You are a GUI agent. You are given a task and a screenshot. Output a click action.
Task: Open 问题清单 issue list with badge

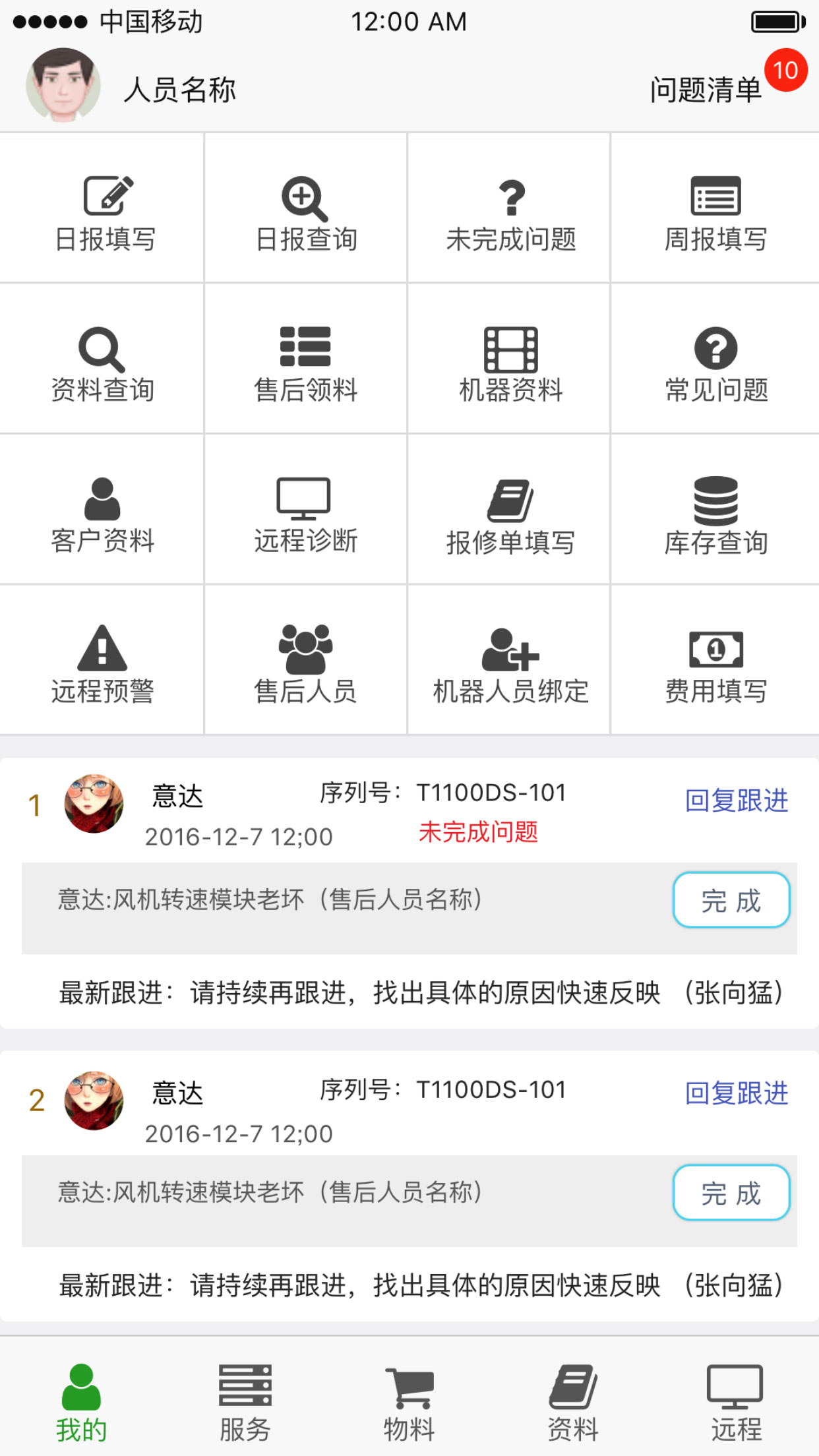click(706, 89)
